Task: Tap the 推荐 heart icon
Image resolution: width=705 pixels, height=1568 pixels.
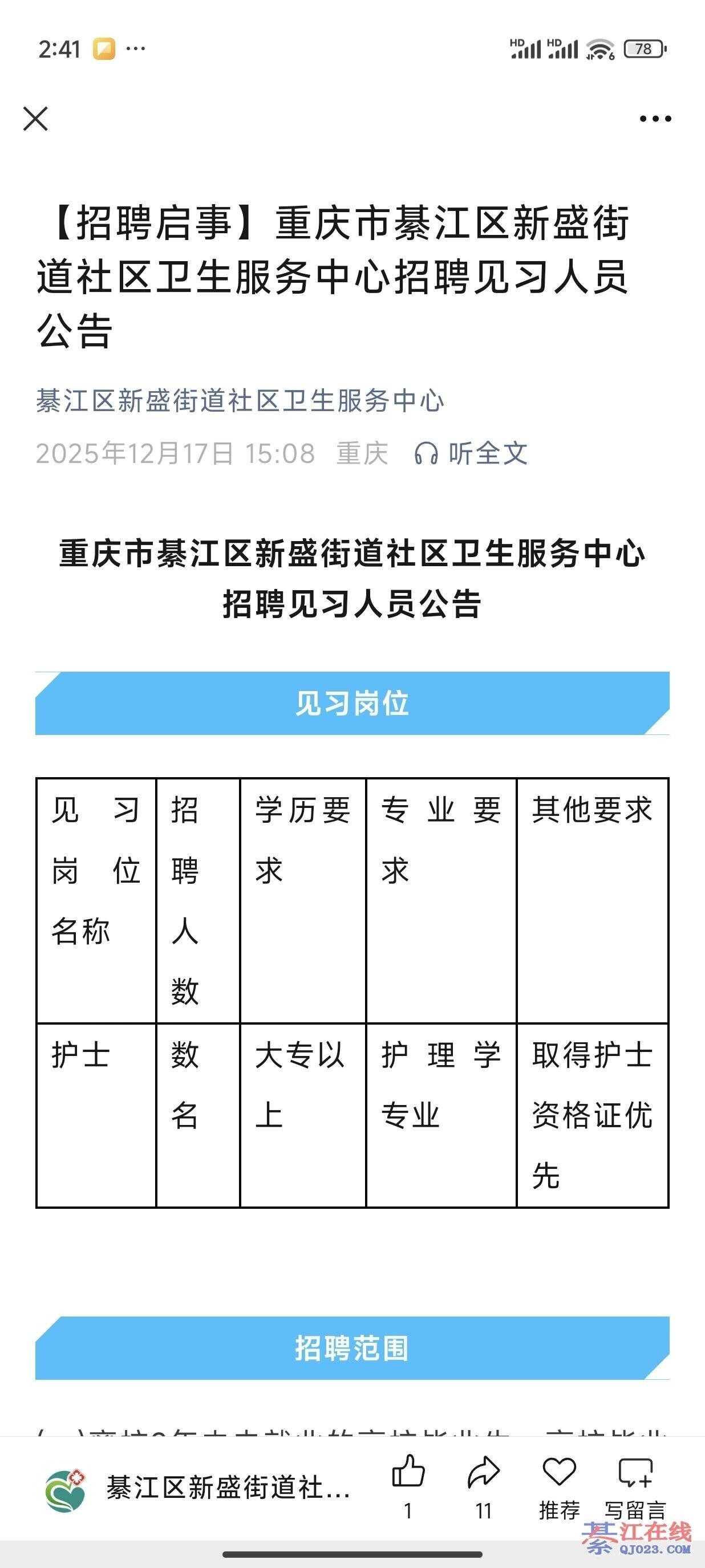Action: coord(559,1473)
